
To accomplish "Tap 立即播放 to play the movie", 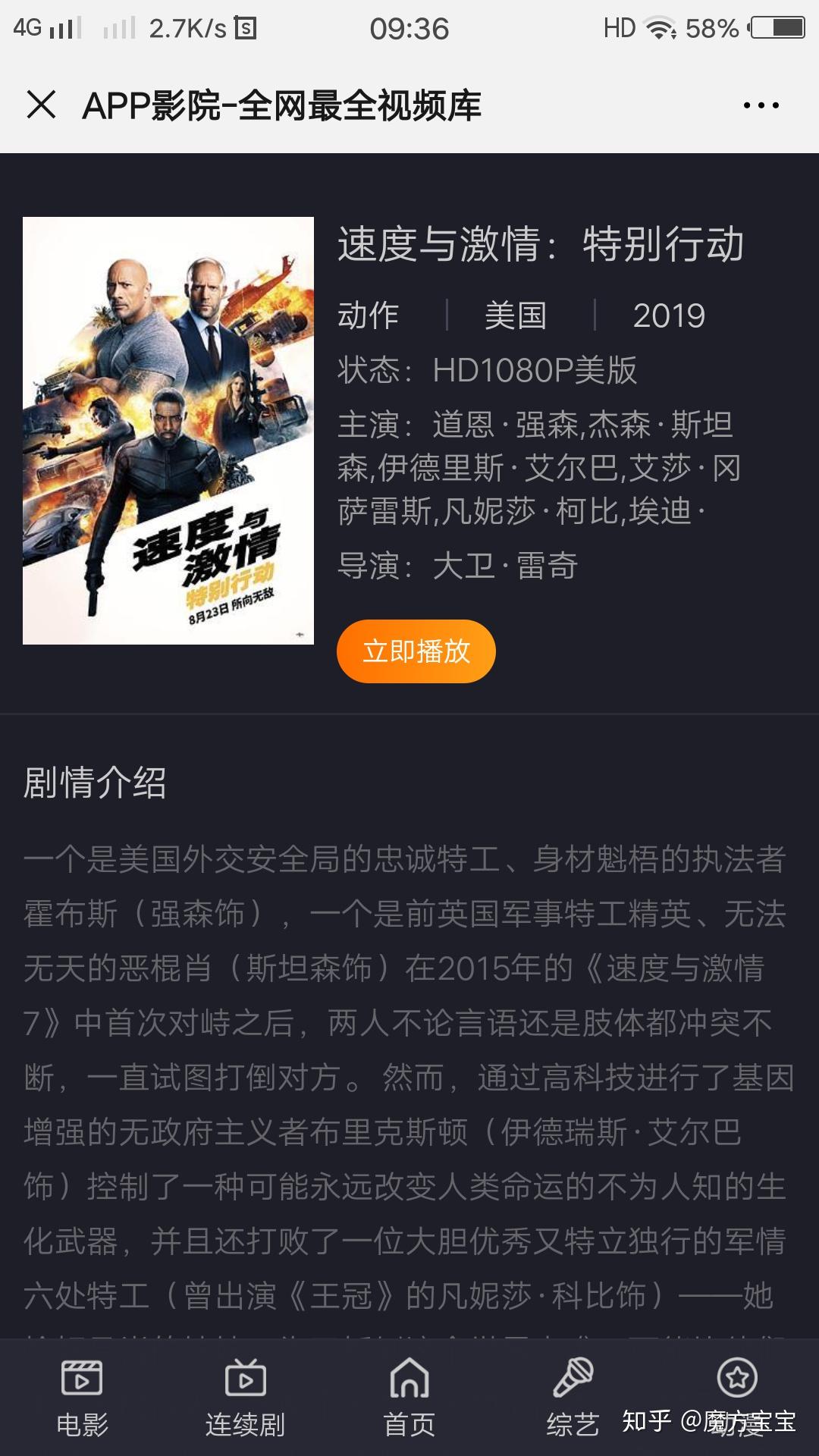I will 416,651.
